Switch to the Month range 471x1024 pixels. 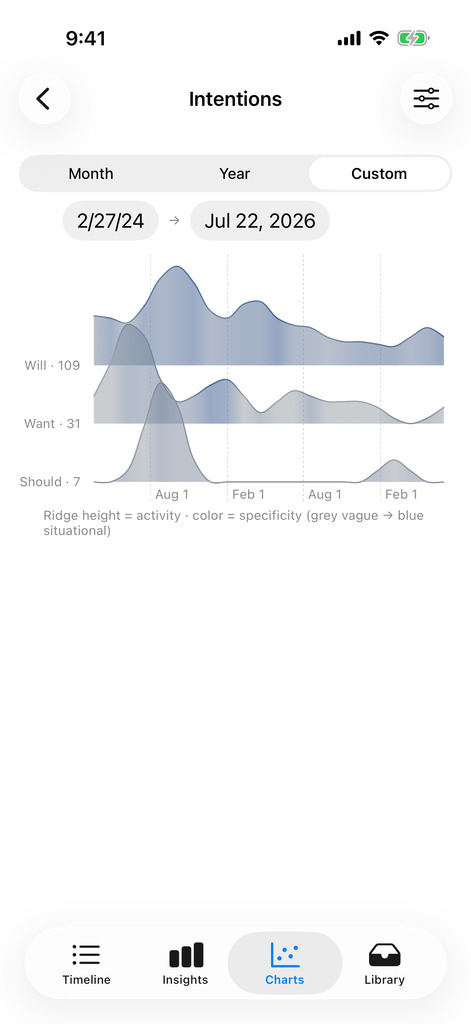pyautogui.click(x=91, y=174)
